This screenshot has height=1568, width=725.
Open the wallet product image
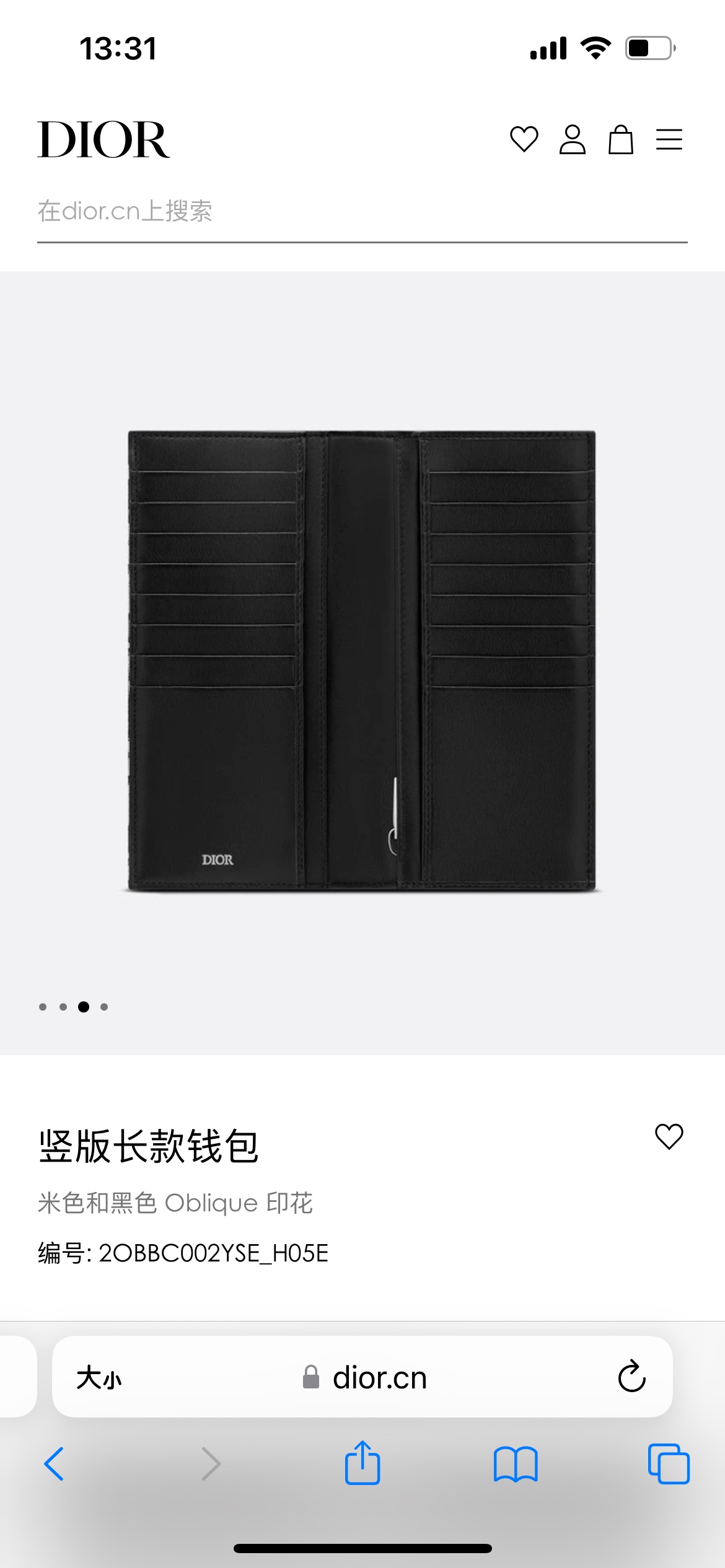click(362, 661)
